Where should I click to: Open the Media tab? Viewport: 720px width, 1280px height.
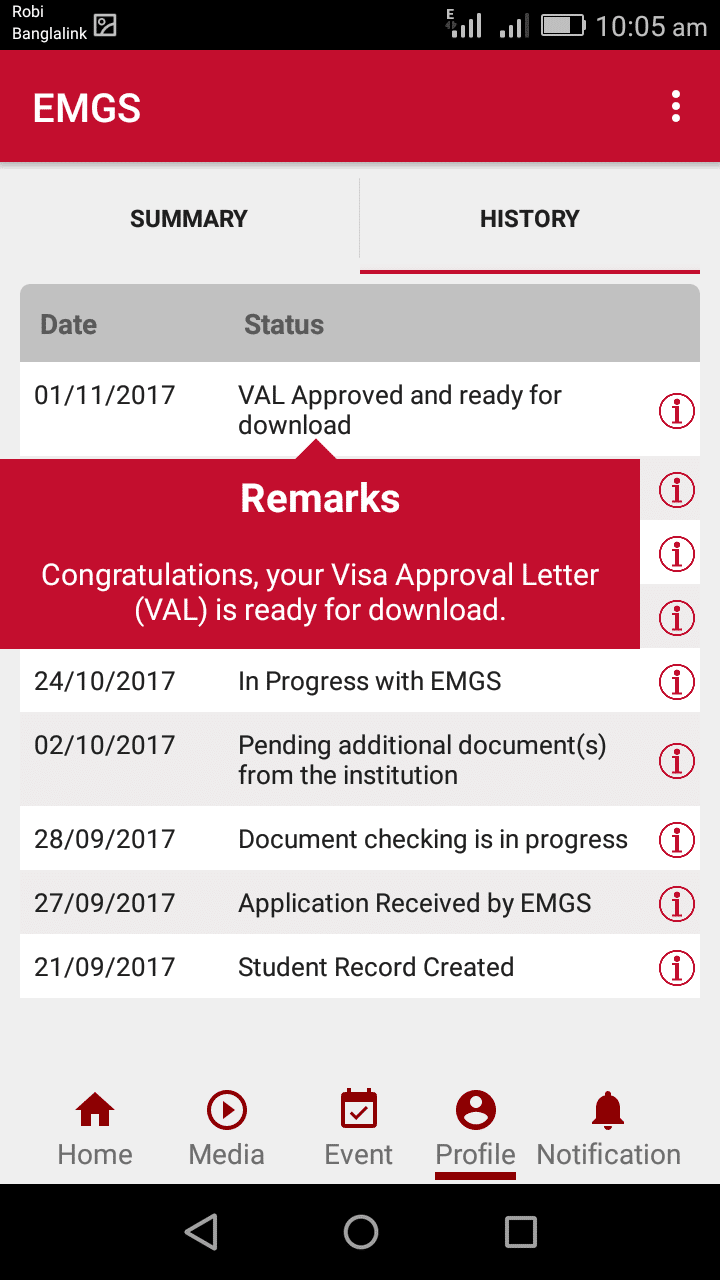pyautogui.click(x=227, y=1130)
